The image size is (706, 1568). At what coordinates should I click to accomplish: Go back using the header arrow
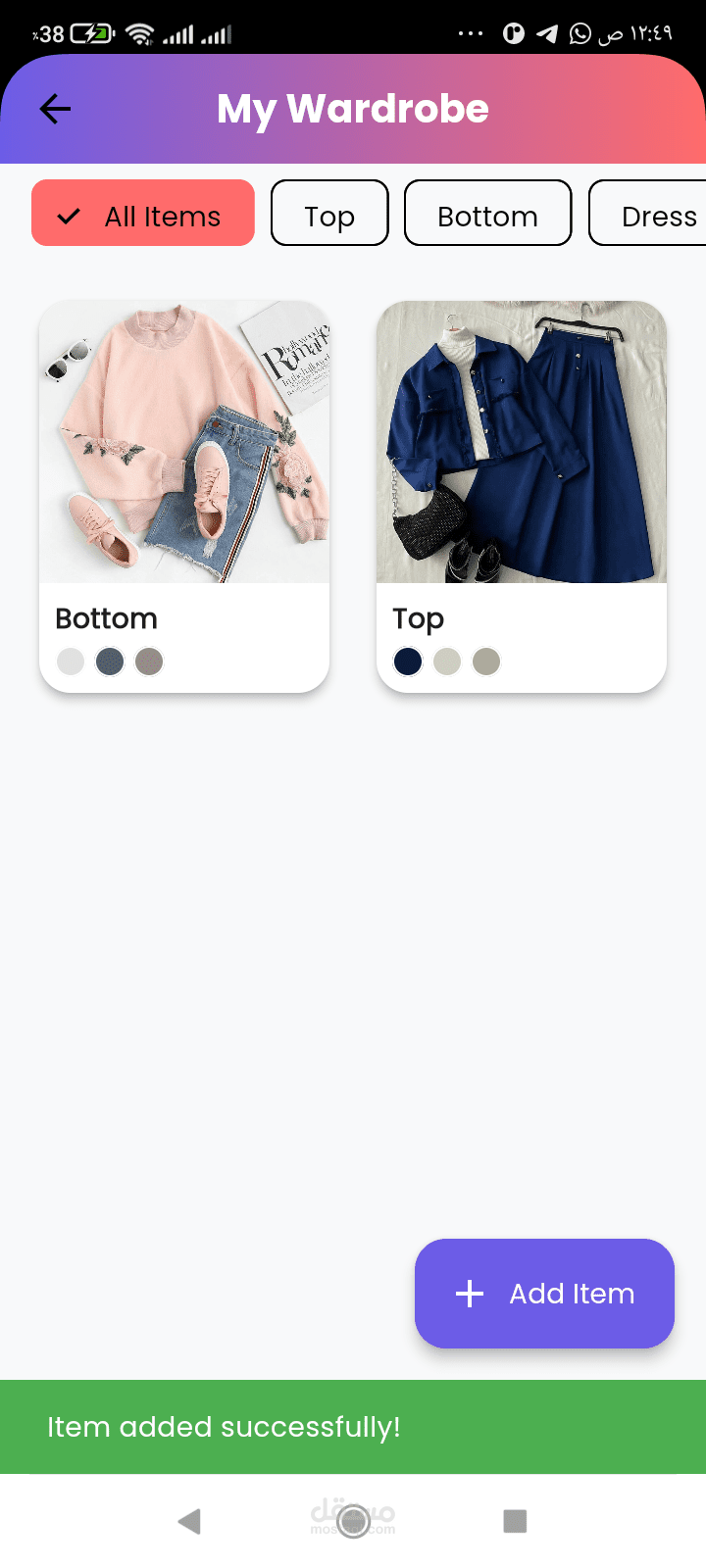[56, 109]
